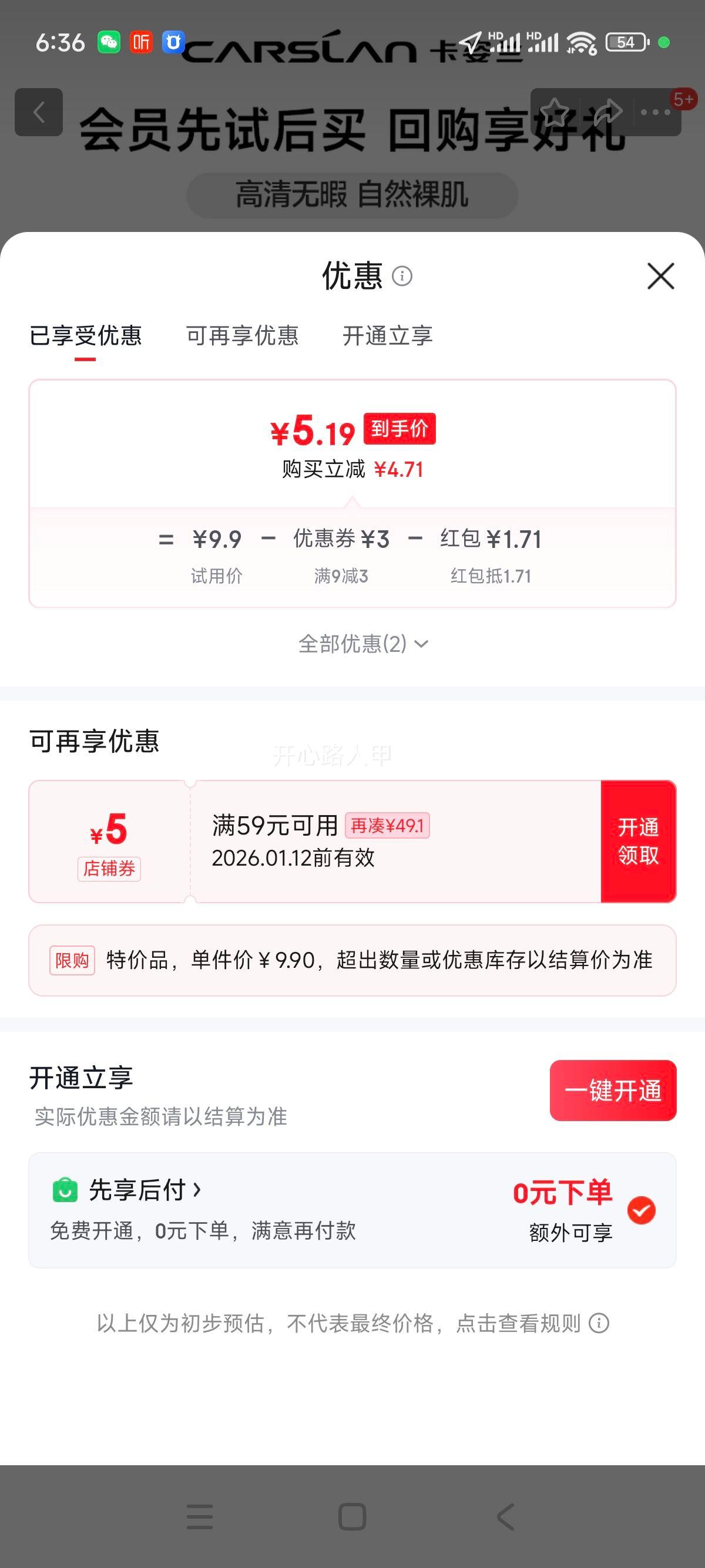
Task: Tap the info icon beside 优惠 title
Action: coord(403,277)
